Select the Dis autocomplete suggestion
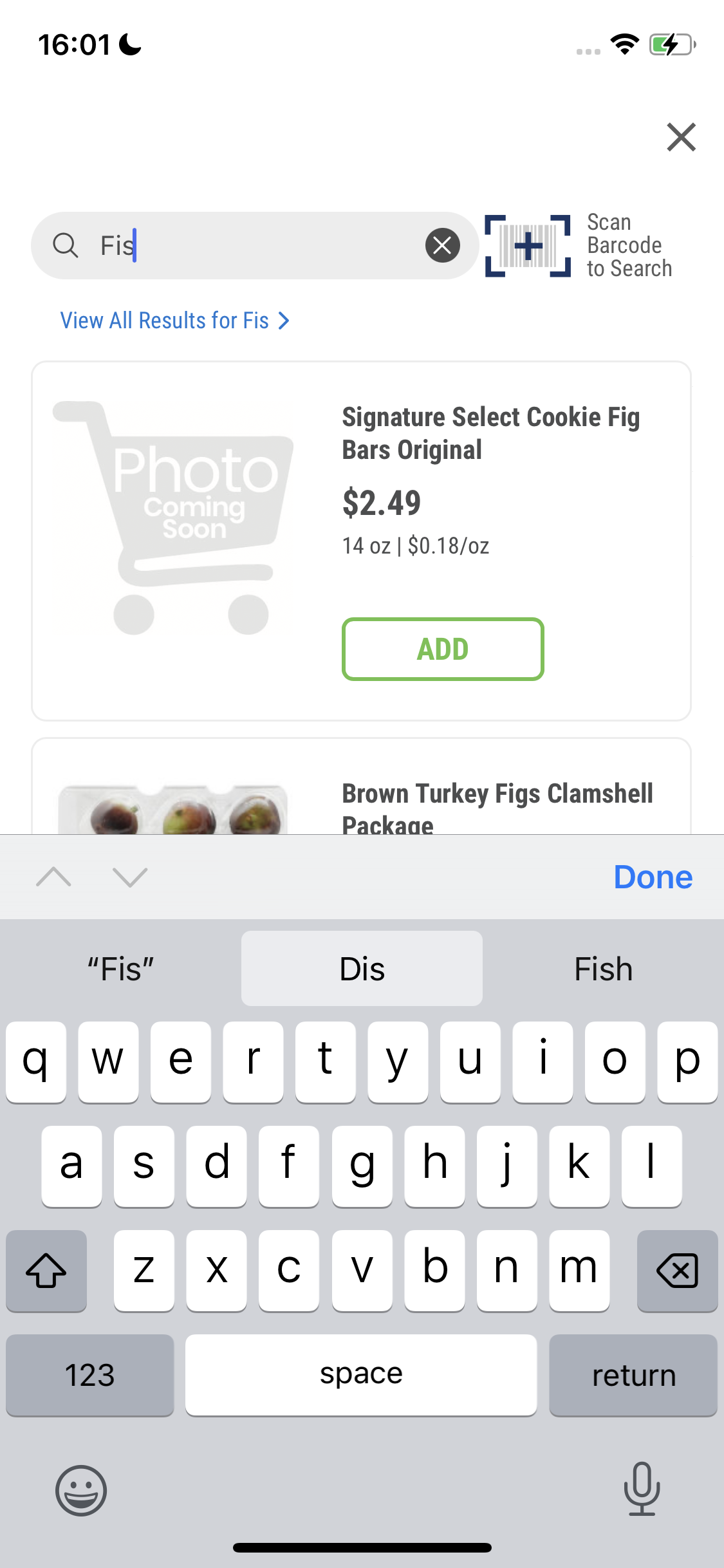Screen dimensions: 724x1568 click(x=361, y=968)
